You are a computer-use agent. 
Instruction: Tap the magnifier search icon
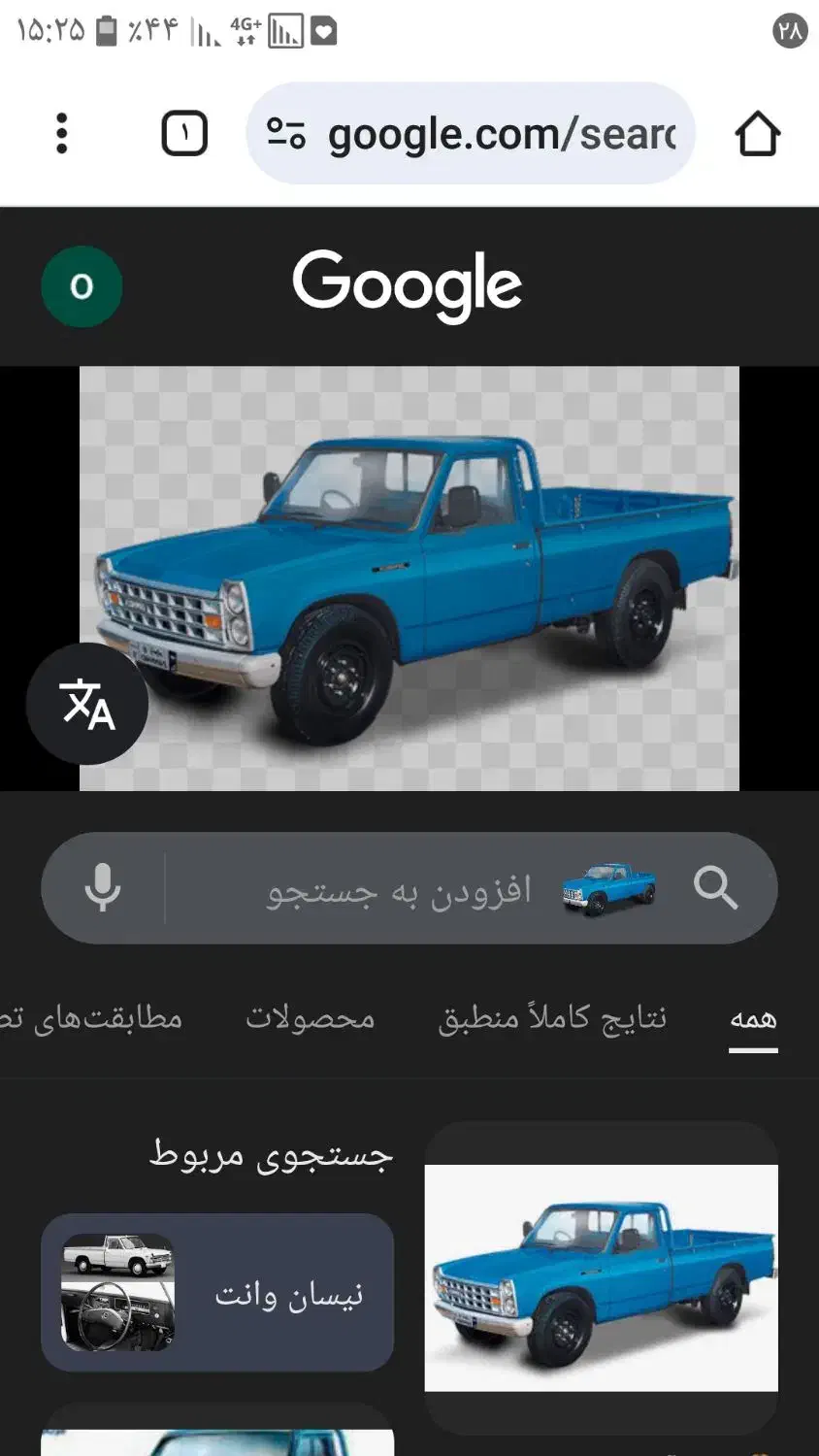(x=715, y=887)
